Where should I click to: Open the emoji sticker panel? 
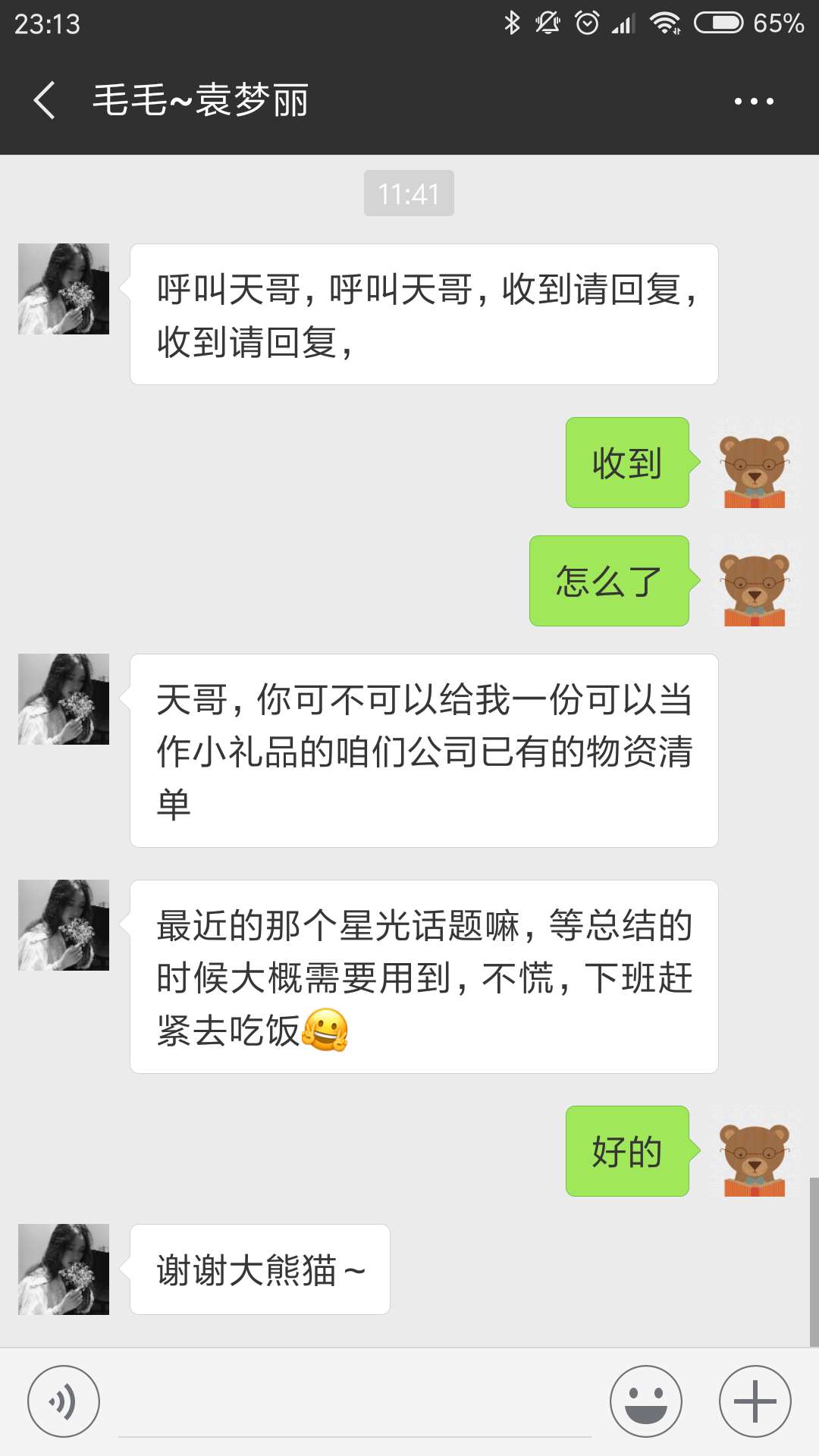(x=646, y=1401)
